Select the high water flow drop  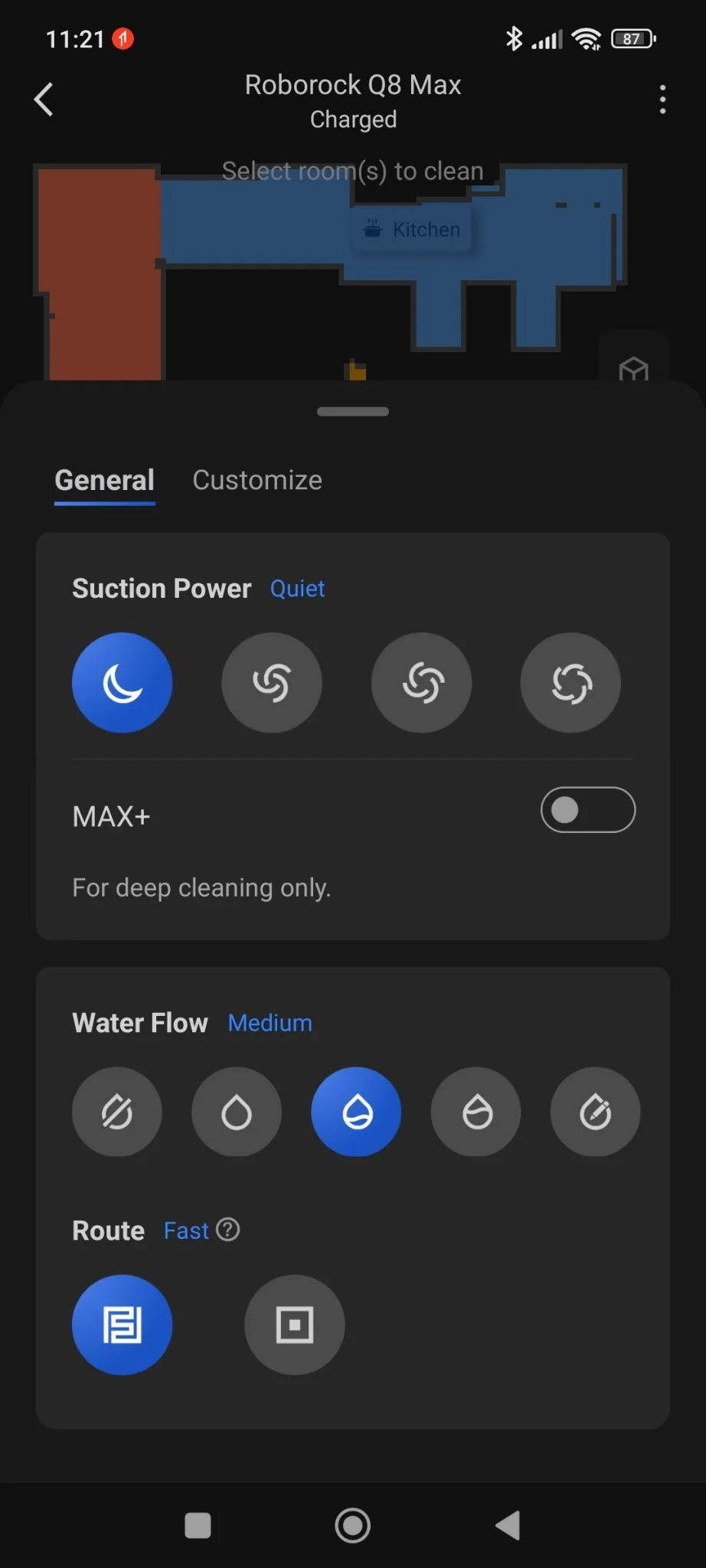tap(476, 1112)
